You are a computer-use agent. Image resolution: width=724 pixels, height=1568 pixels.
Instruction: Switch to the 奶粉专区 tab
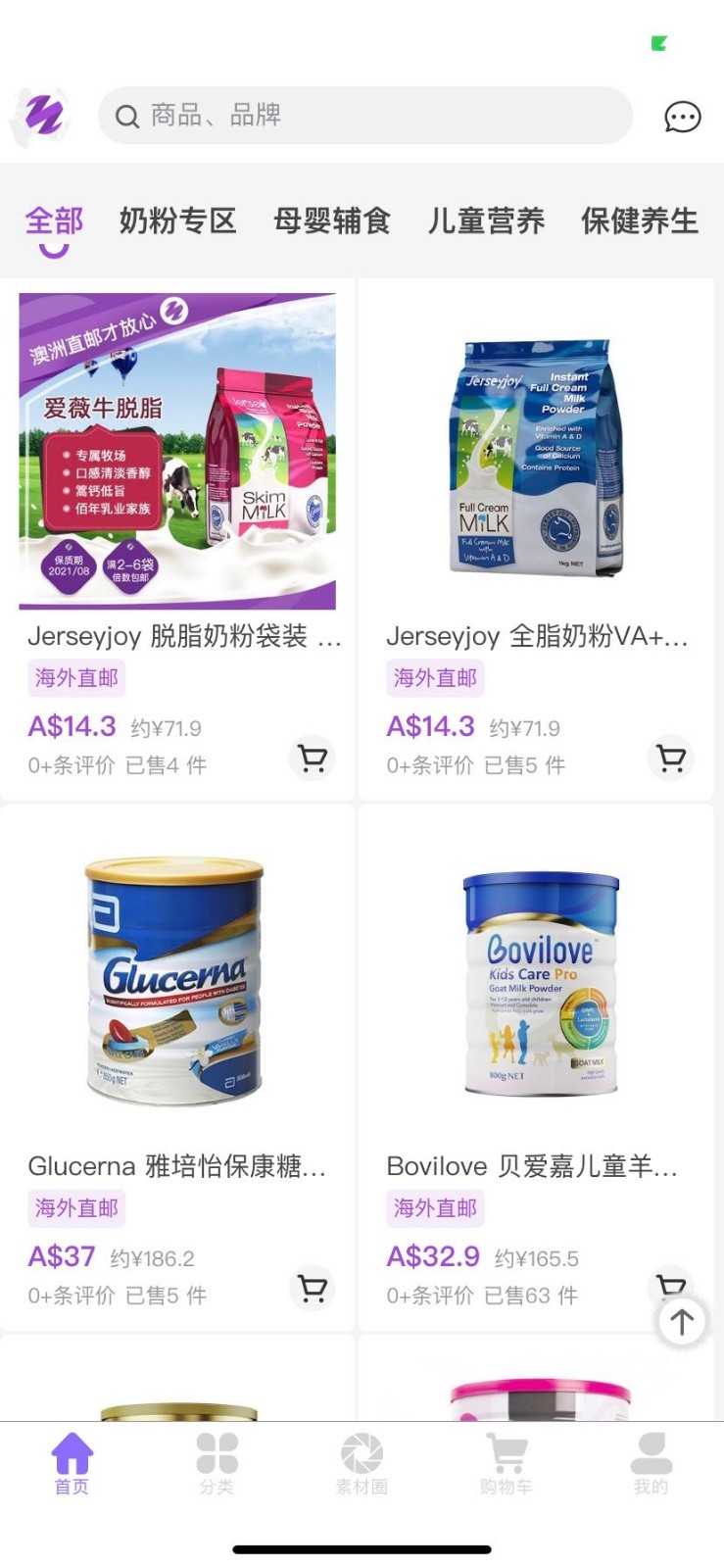pyautogui.click(x=177, y=221)
